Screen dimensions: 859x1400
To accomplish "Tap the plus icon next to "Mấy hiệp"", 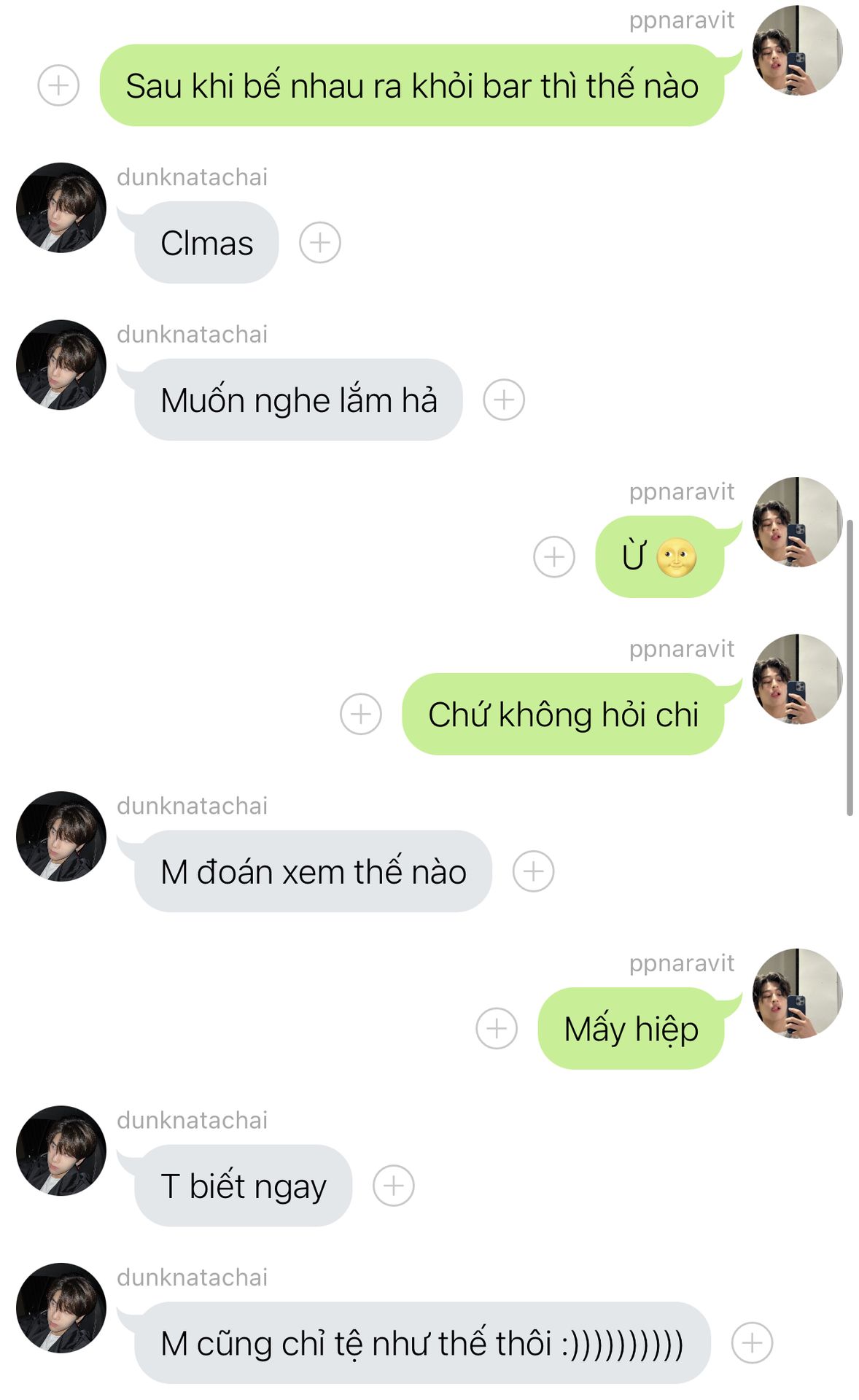I will coord(497,1029).
